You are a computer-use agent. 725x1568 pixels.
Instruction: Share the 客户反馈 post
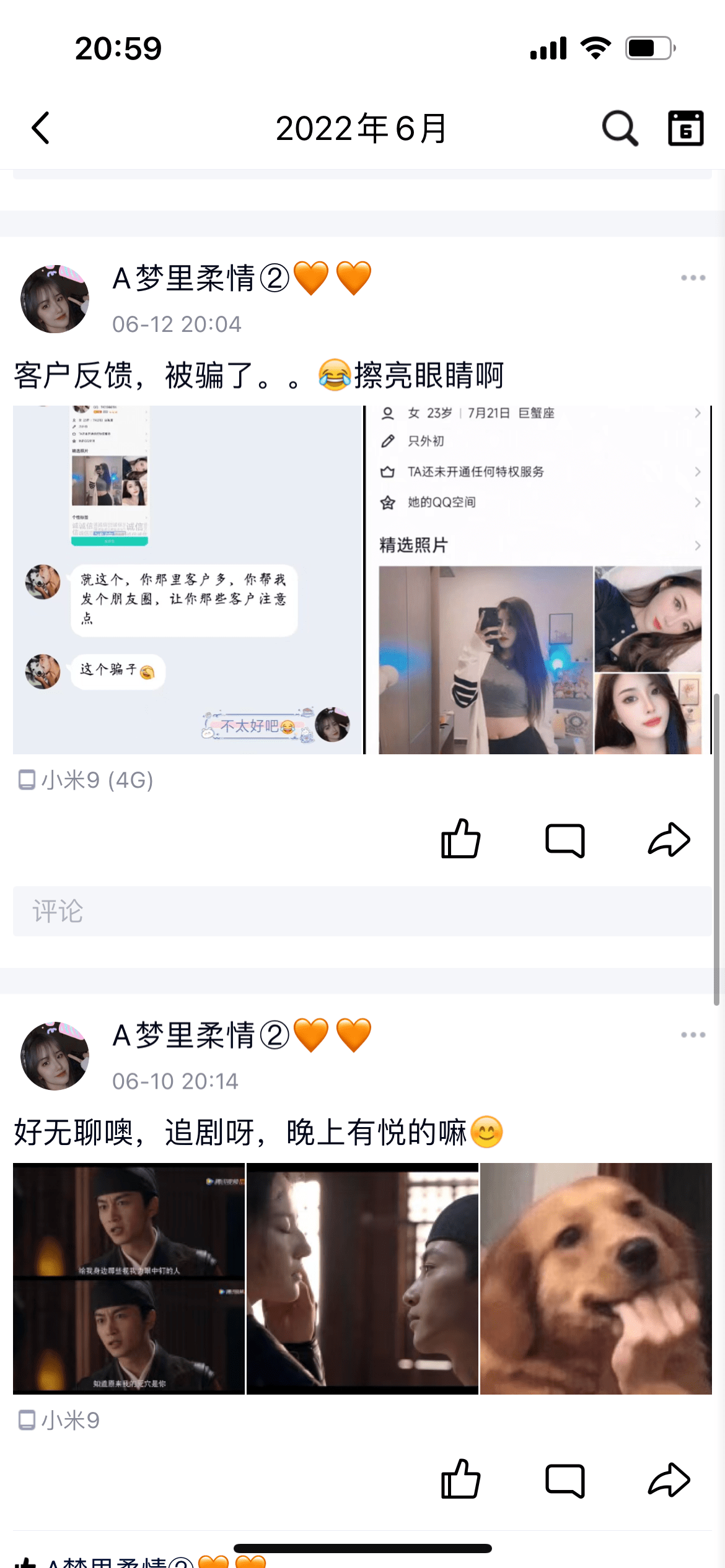pyautogui.click(x=669, y=840)
